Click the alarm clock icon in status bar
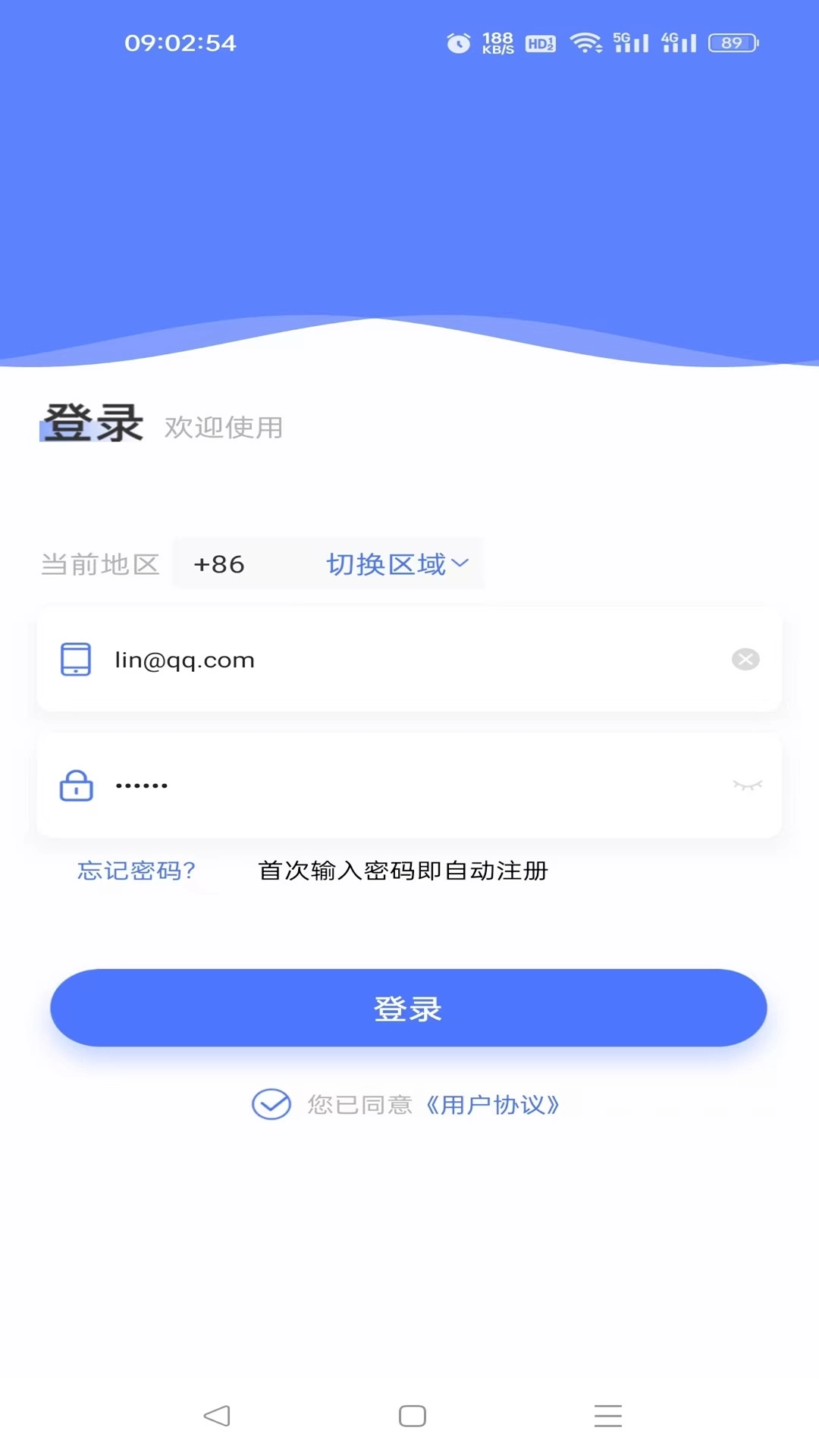819x1456 pixels. click(458, 43)
